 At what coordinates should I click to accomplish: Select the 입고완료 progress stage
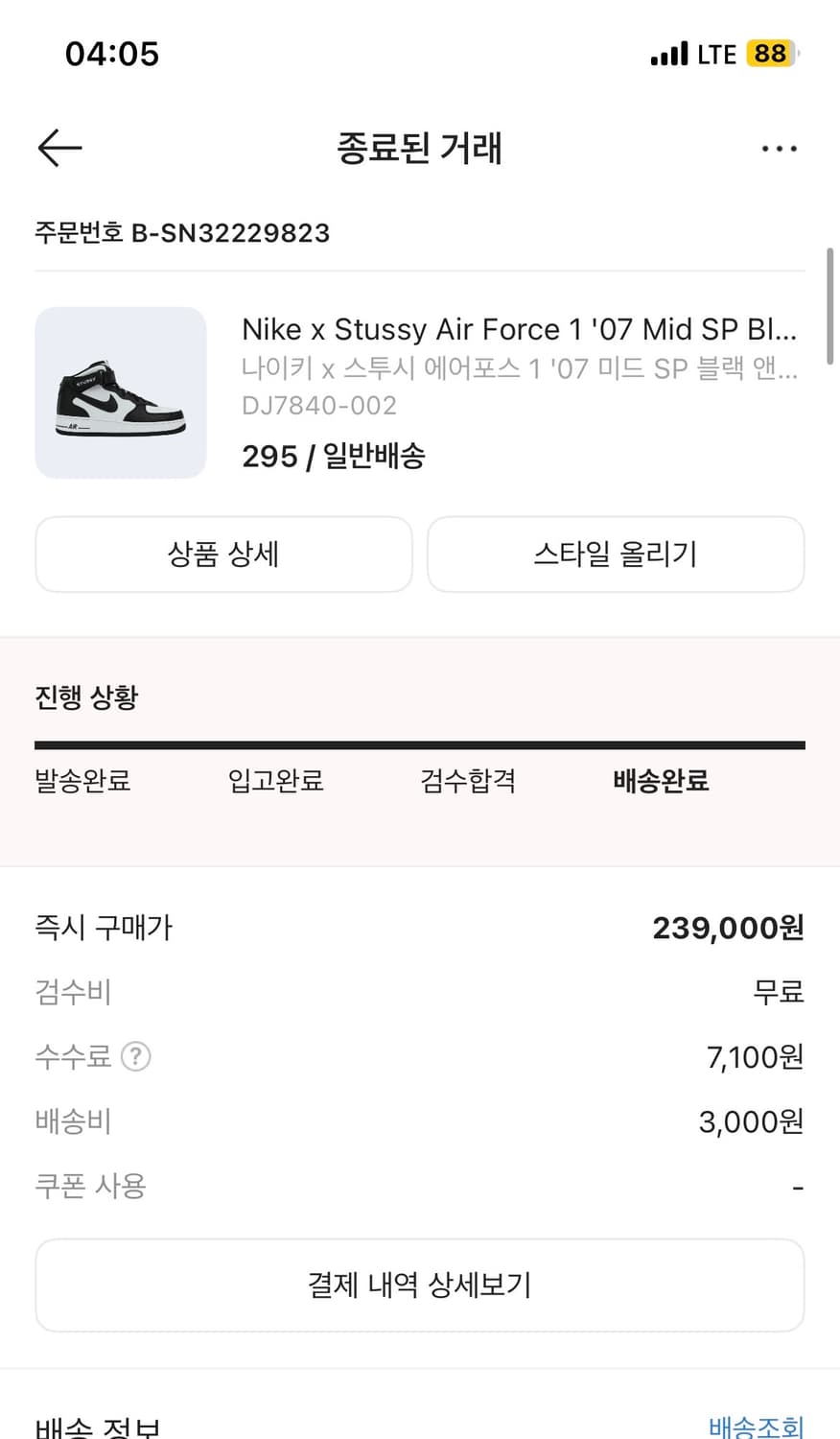pos(274,781)
